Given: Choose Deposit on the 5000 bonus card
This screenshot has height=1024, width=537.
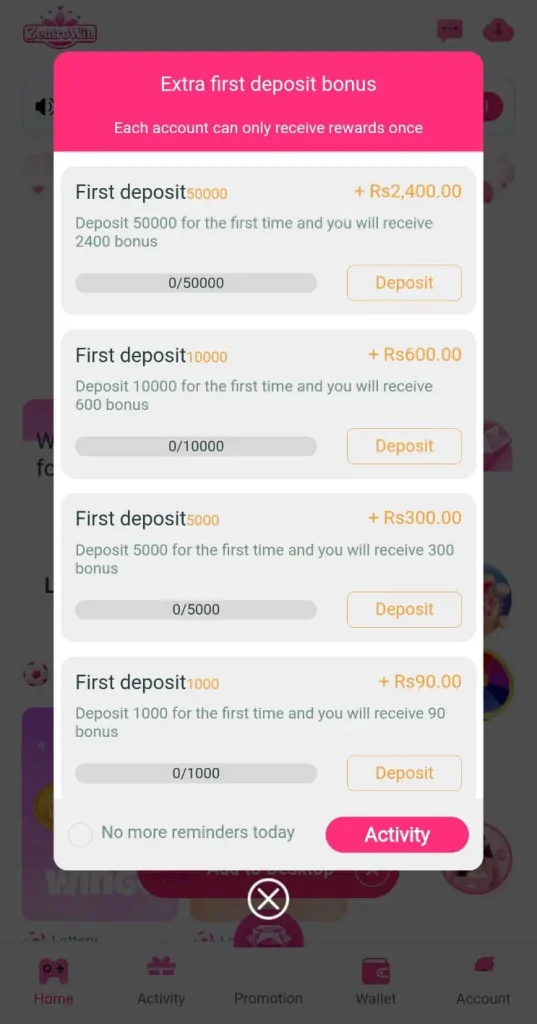Looking at the screenshot, I should pyautogui.click(x=404, y=609).
